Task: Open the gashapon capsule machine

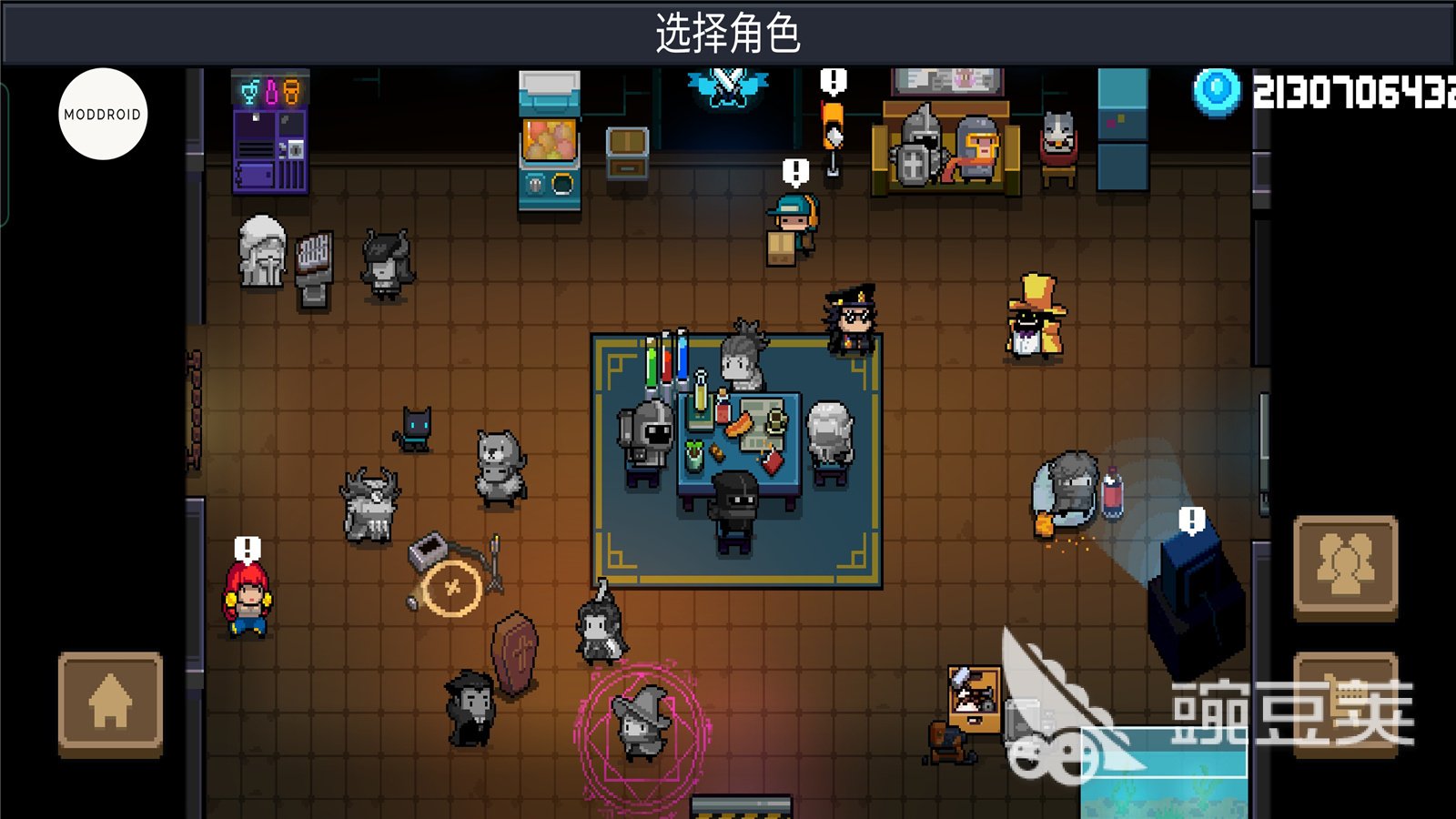Action: click(549, 142)
